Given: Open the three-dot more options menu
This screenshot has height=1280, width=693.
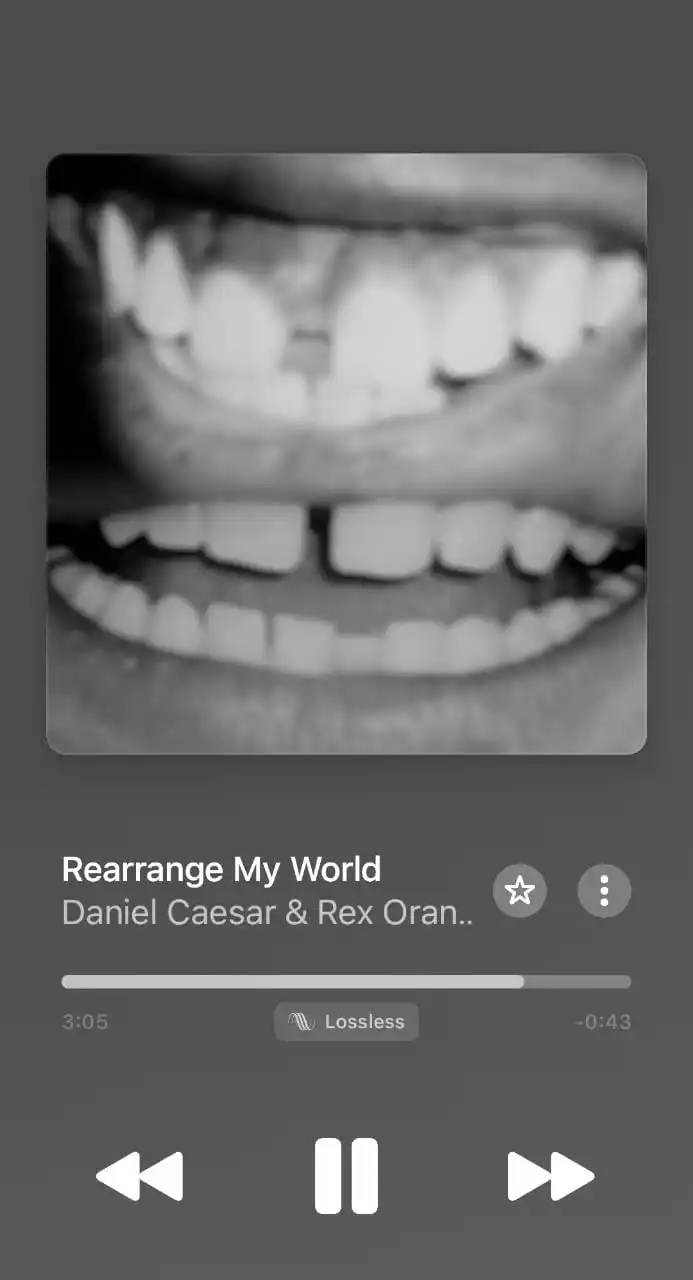Looking at the screenshot, I should pos(604,890).
